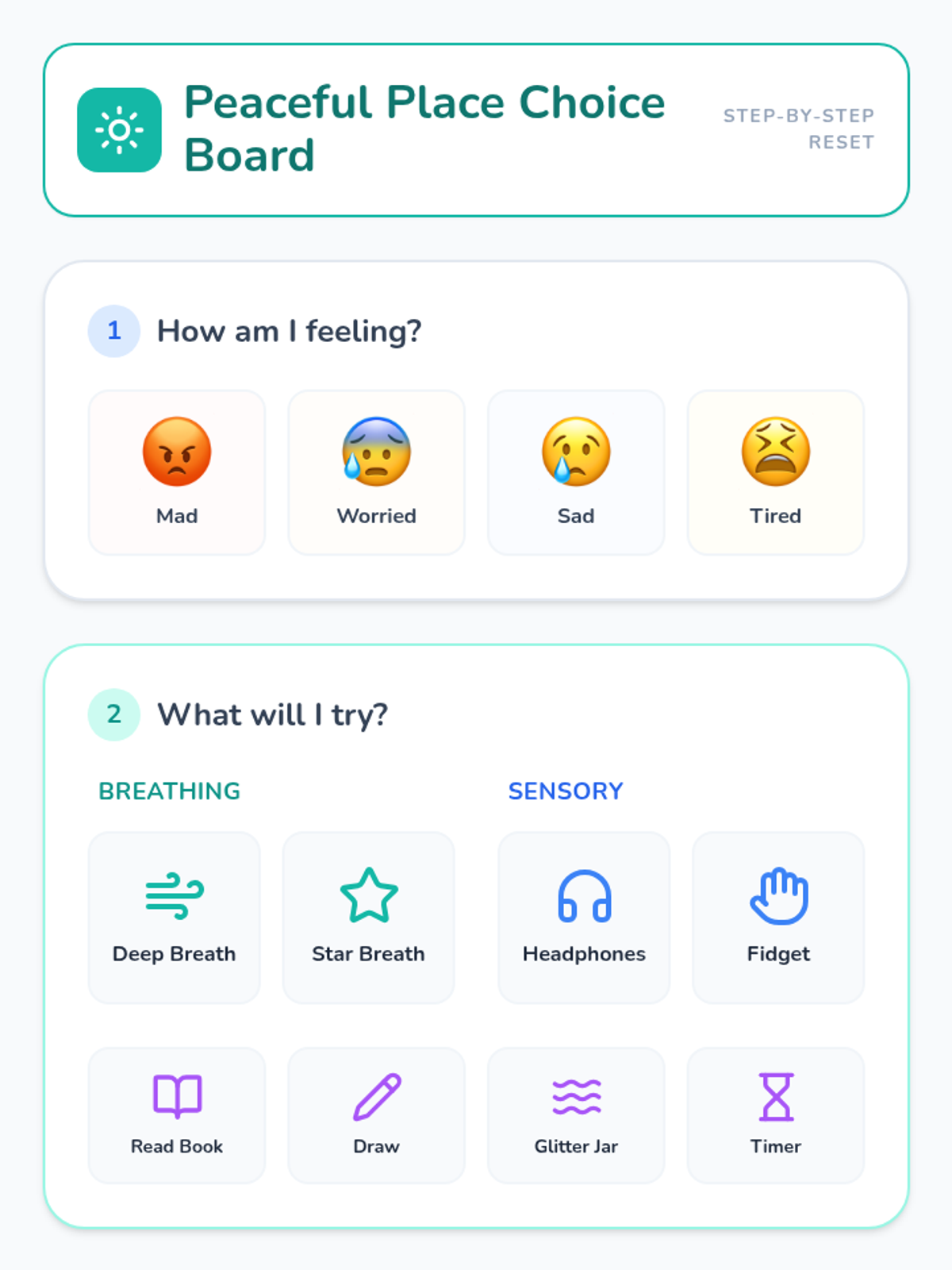Pick the Fidget sensory tool

coord(778,918)
